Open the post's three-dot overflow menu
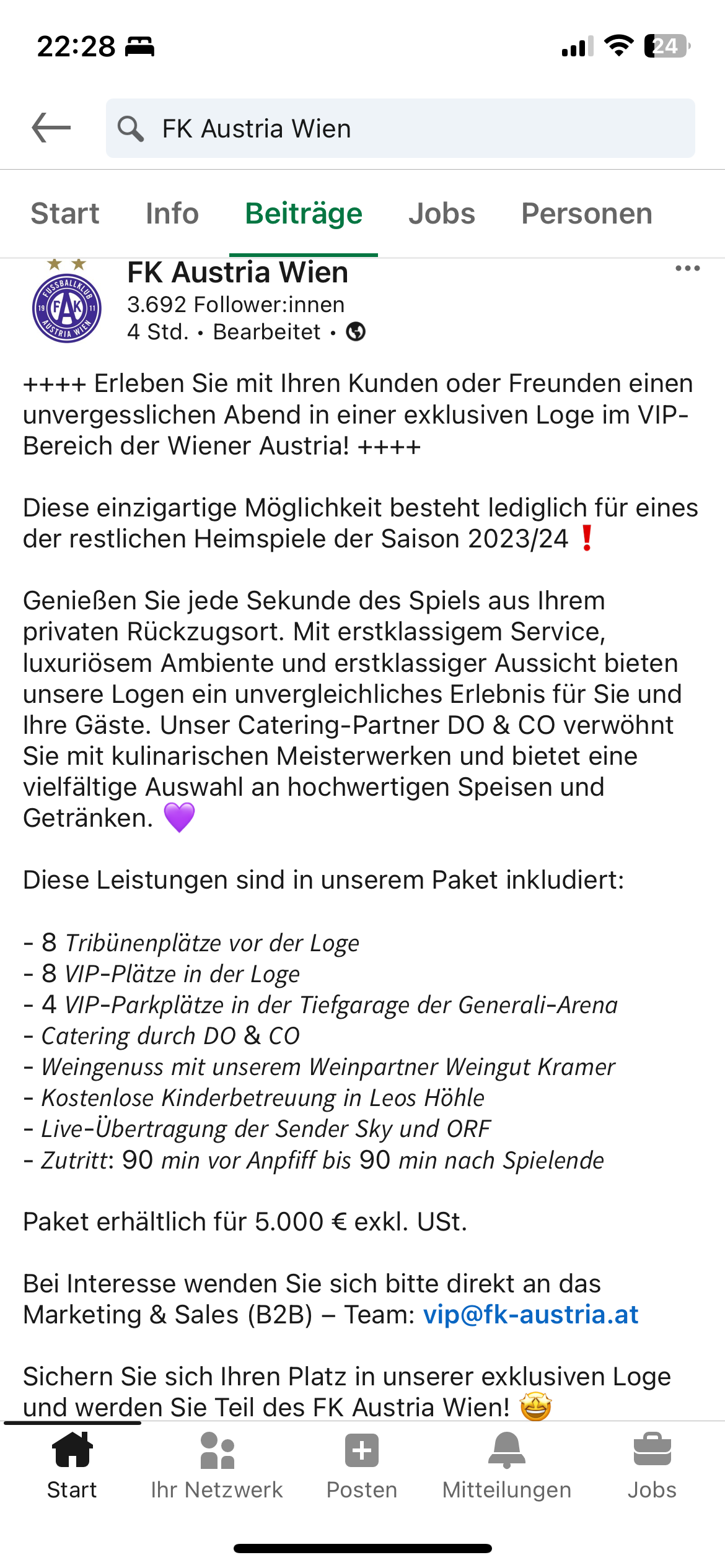This screenshot has height=1568, width=725. tap(688, 268)
